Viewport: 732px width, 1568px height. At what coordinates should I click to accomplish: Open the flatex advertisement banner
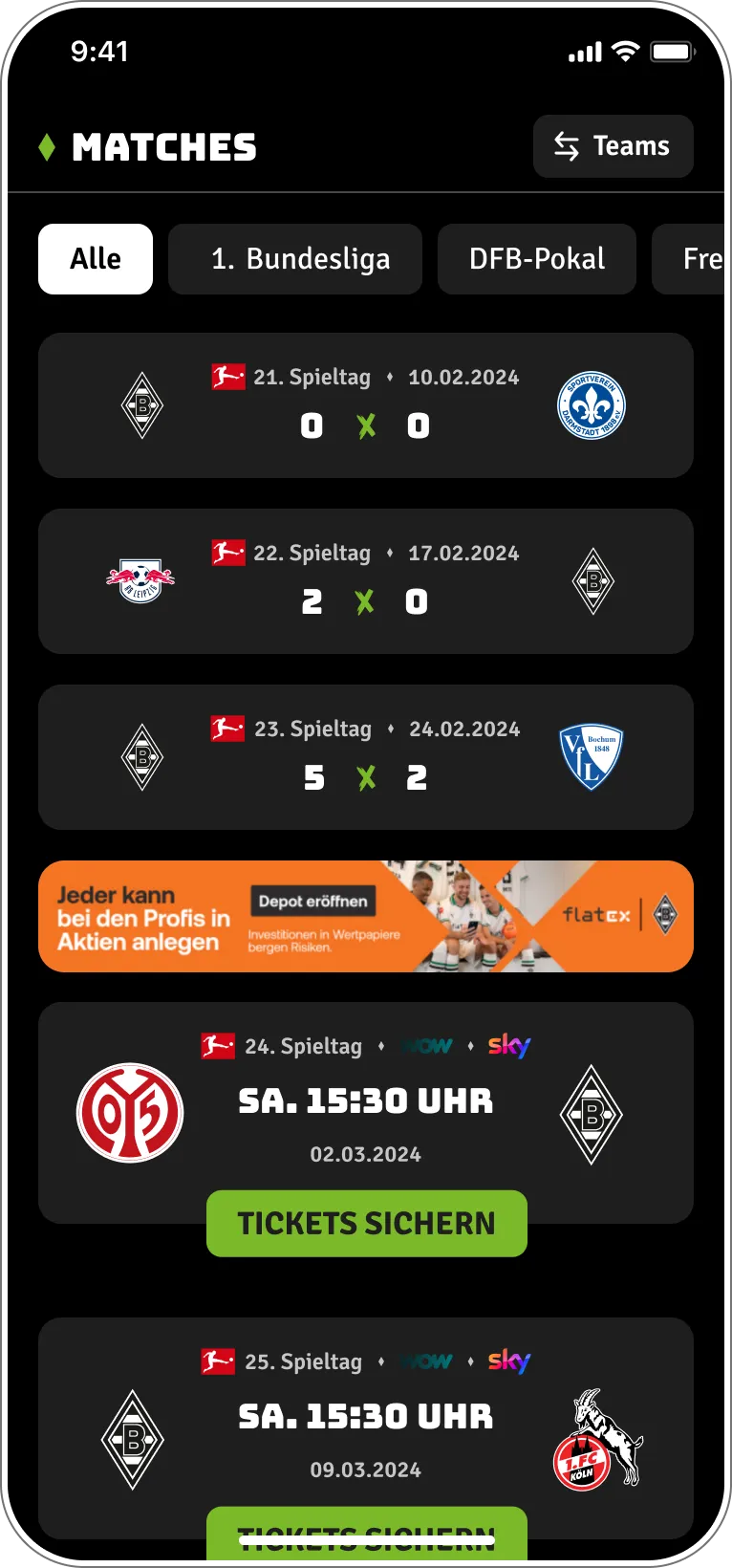pyautogui.click(x=366, y=916)
